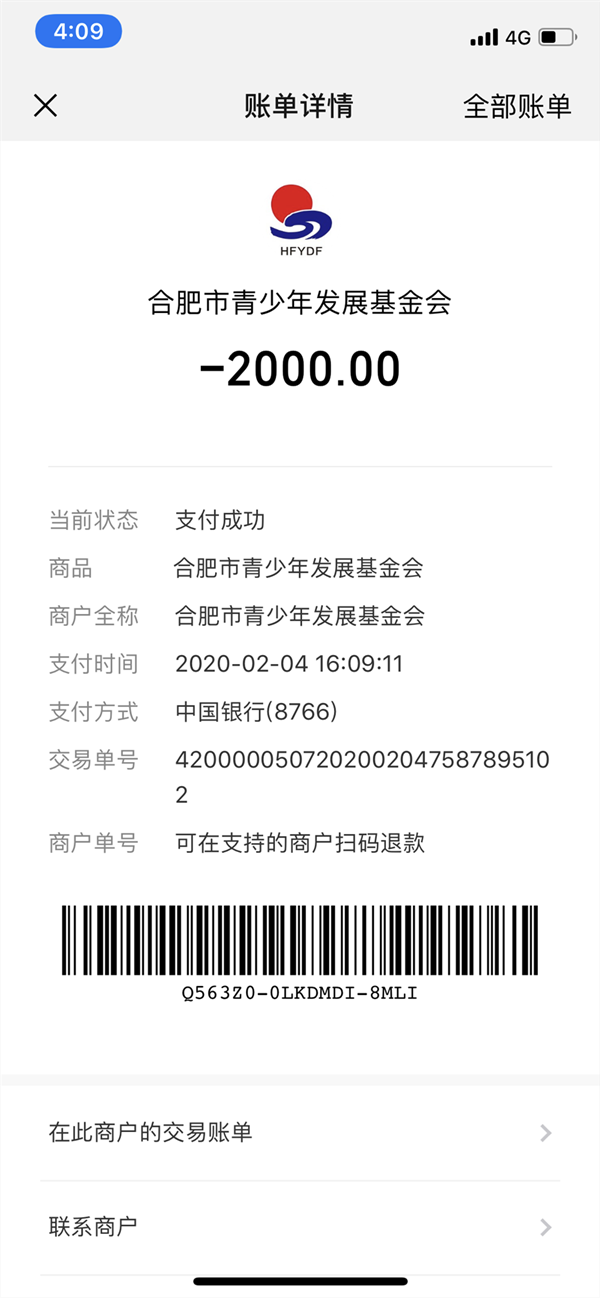
Task: Open 全部账单 (all bills)
Action: [516, 107]
